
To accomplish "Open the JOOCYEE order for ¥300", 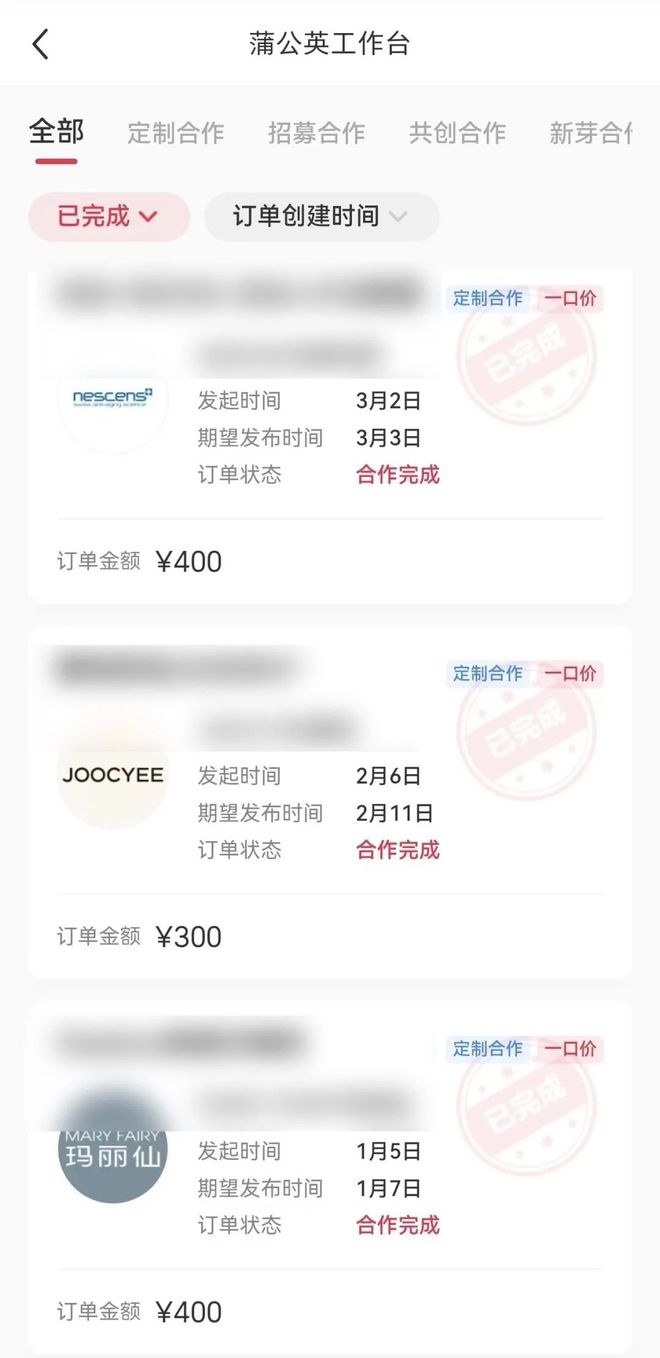I will point(330,810).
